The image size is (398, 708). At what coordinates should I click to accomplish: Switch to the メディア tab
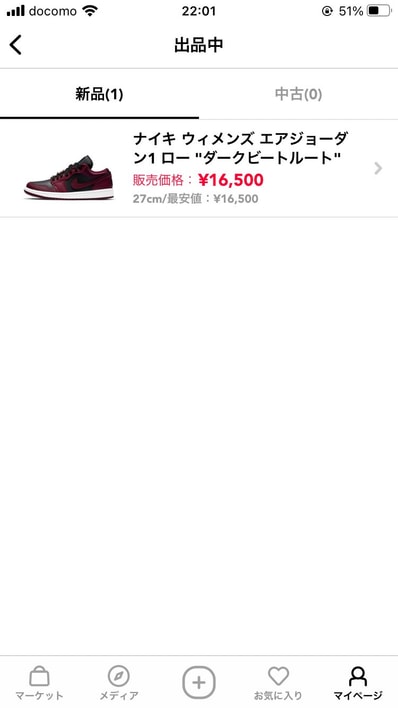(119, 683)
